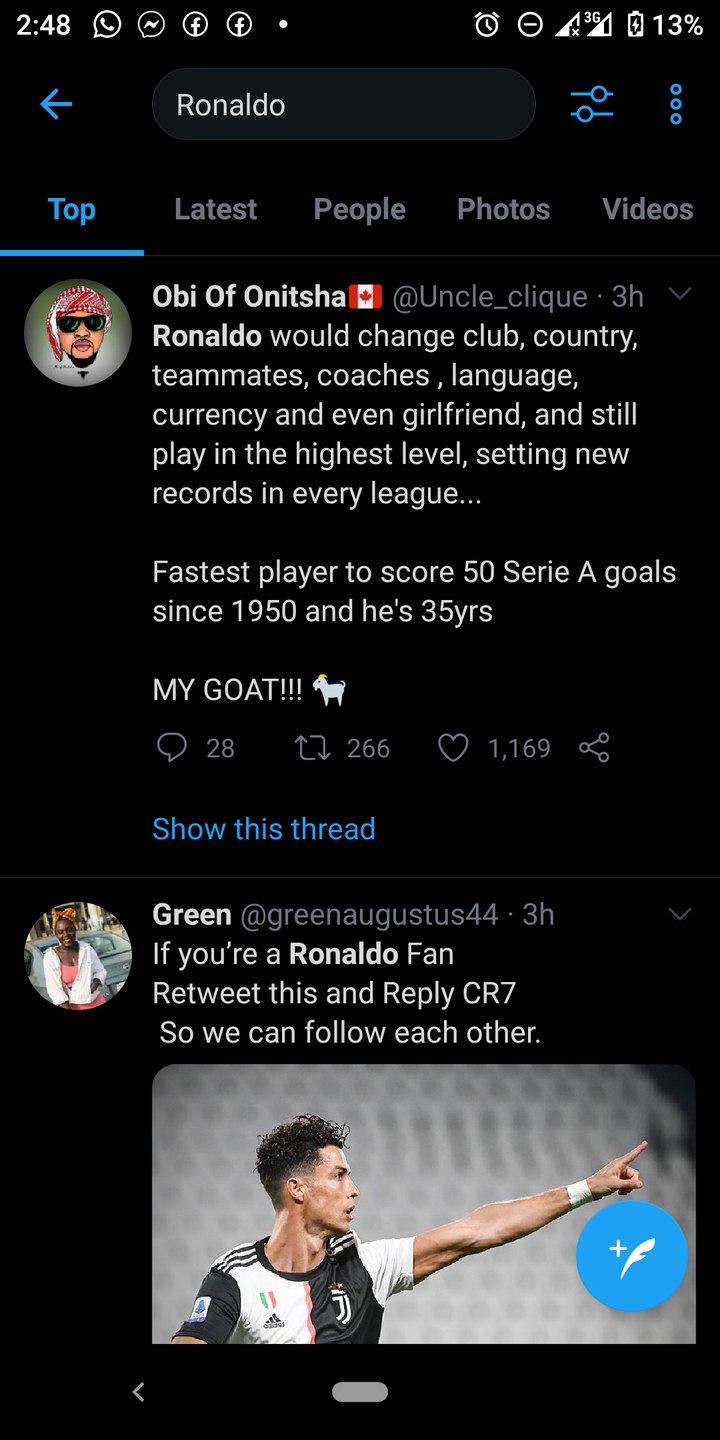Share Obi Of Onitsha's tweet
Viewport: 720px width, 1440px height.
[x=594, y=748]
